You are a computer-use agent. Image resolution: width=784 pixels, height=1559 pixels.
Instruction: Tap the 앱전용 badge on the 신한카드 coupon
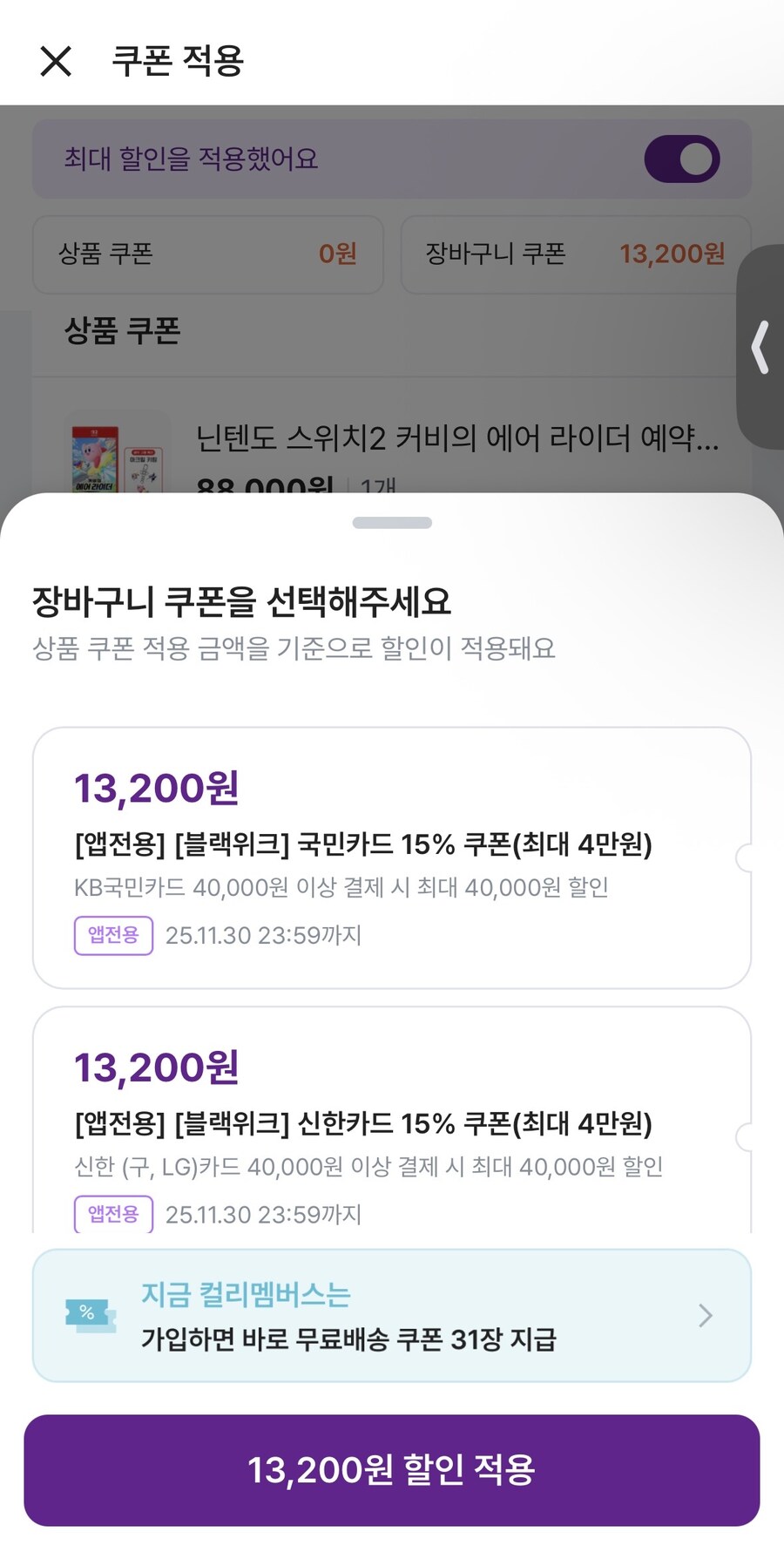click(113, 1212)
